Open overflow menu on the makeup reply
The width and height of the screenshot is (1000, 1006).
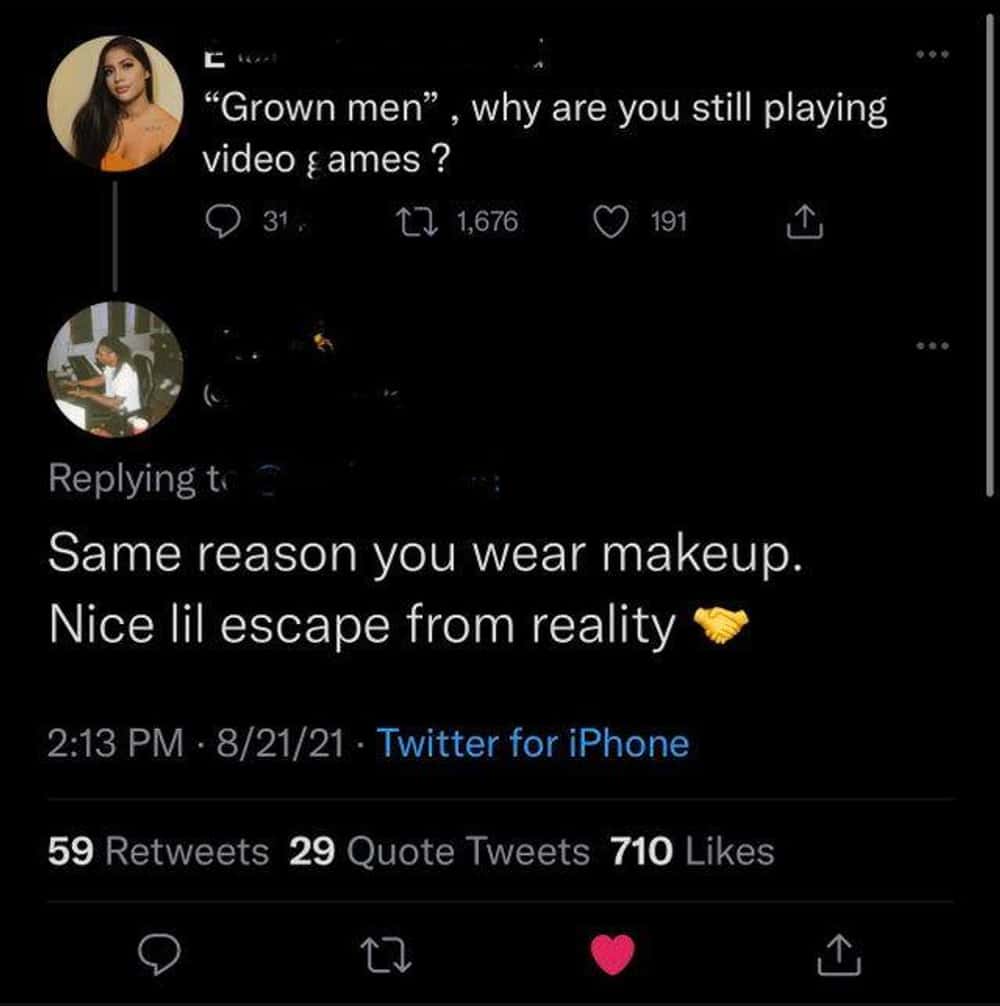931,346
